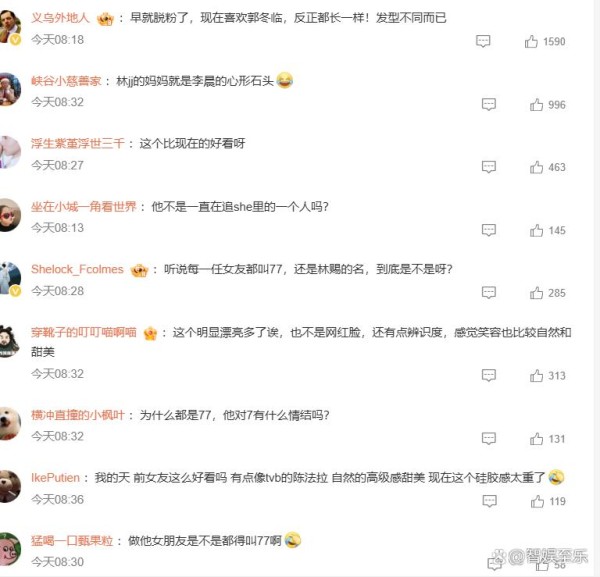Like the comment by 坐在小城一角看世界
Image resolution: width=600 pixels, height=577 pixels.
(537, 231)
